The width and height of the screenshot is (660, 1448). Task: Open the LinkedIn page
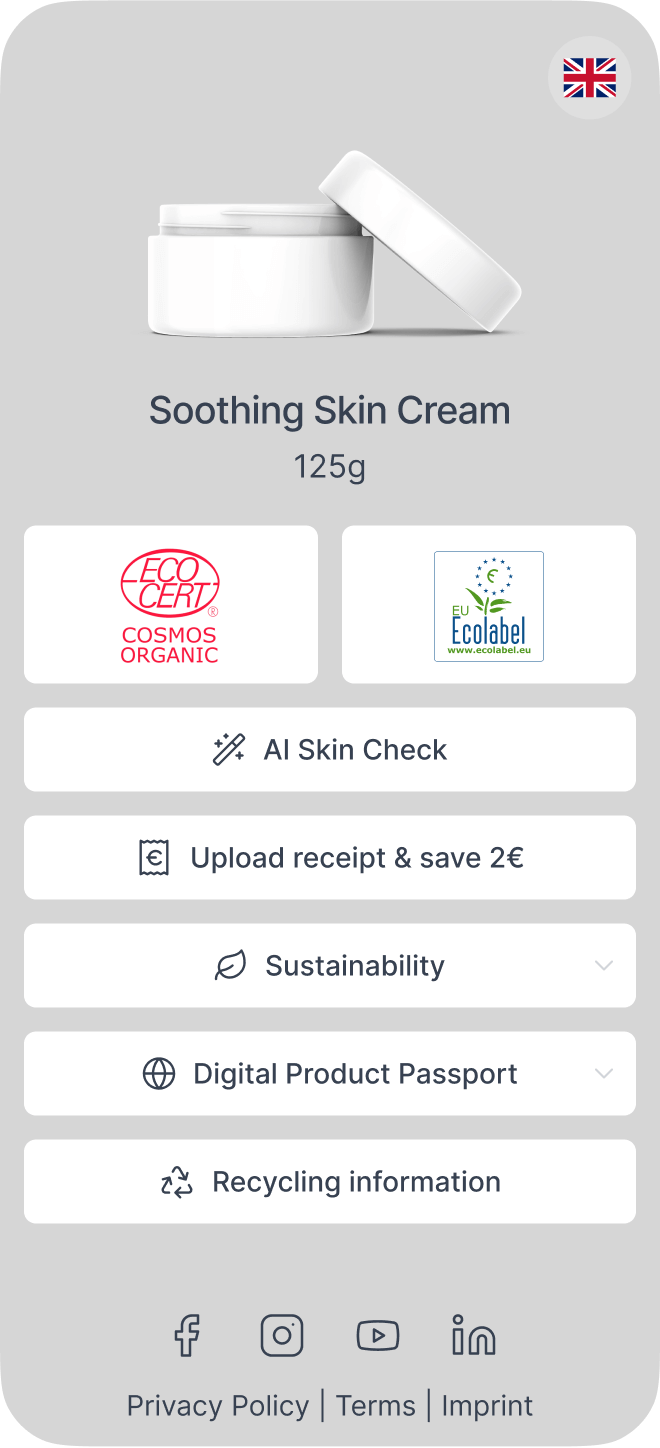point(473,1336)
